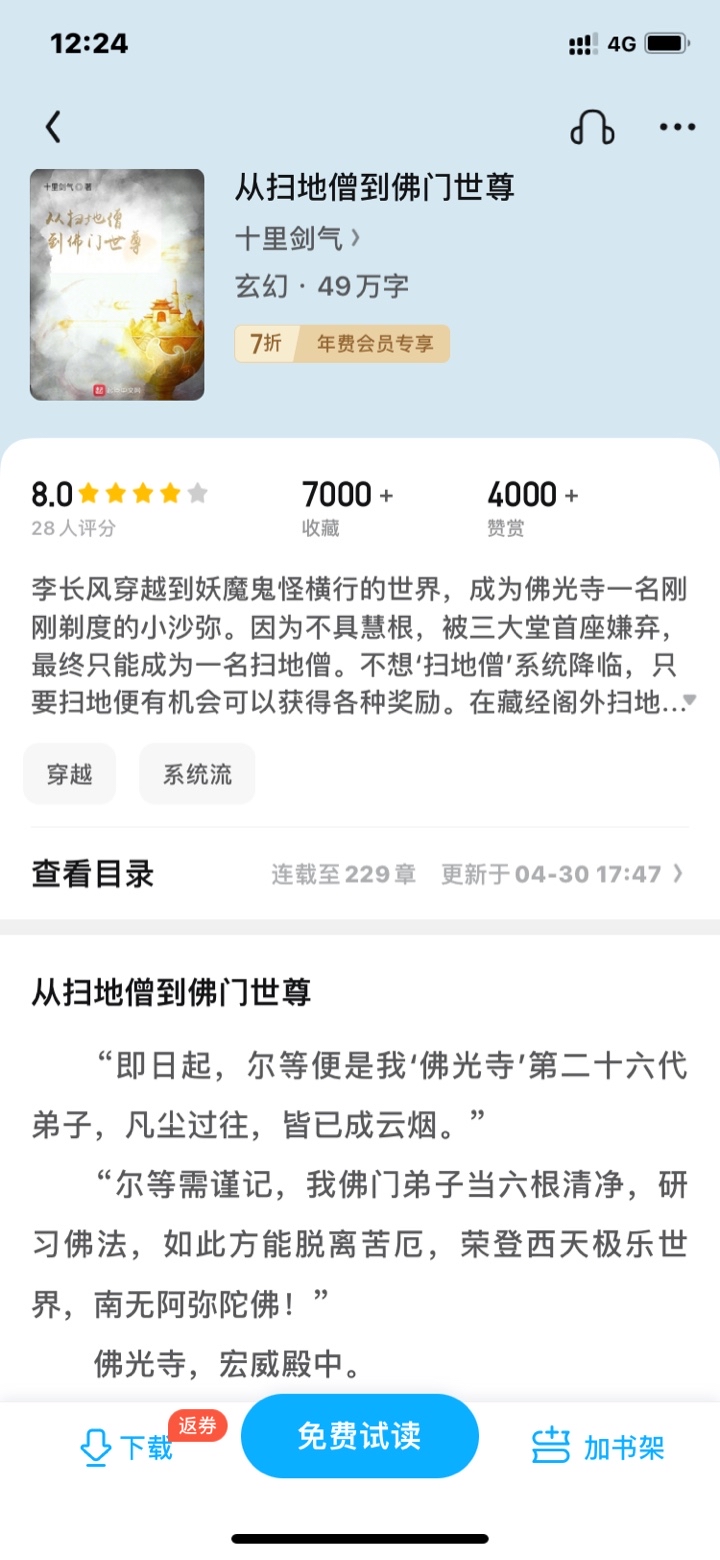Go back using the back arrow
720x1560 pixels.
[x=54, y=127]
